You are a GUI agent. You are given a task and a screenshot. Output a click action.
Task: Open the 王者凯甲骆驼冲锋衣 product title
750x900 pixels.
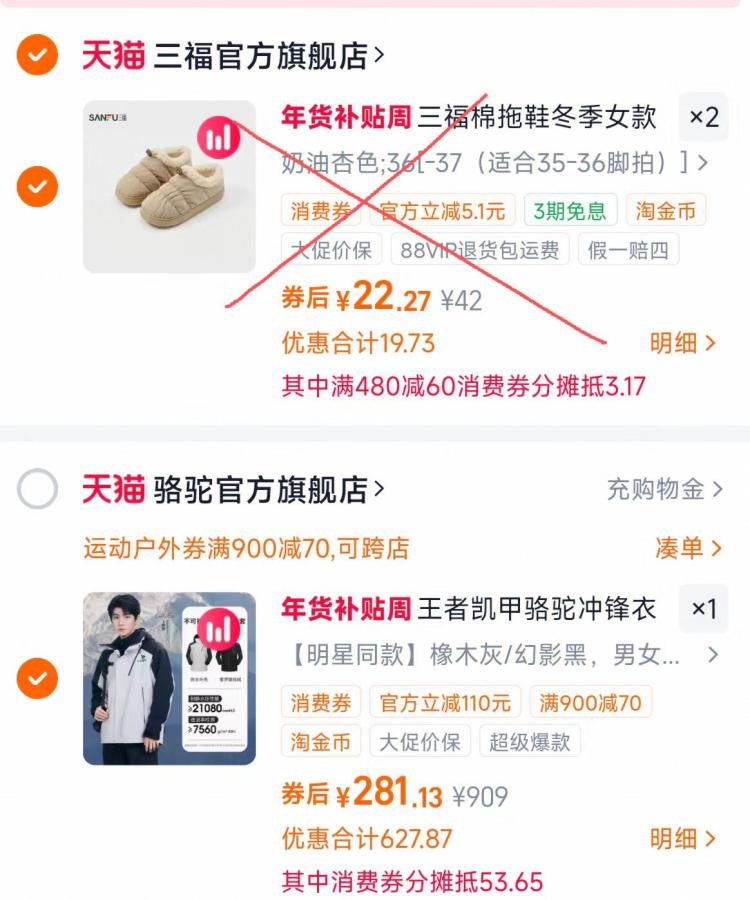coord(536,608)
